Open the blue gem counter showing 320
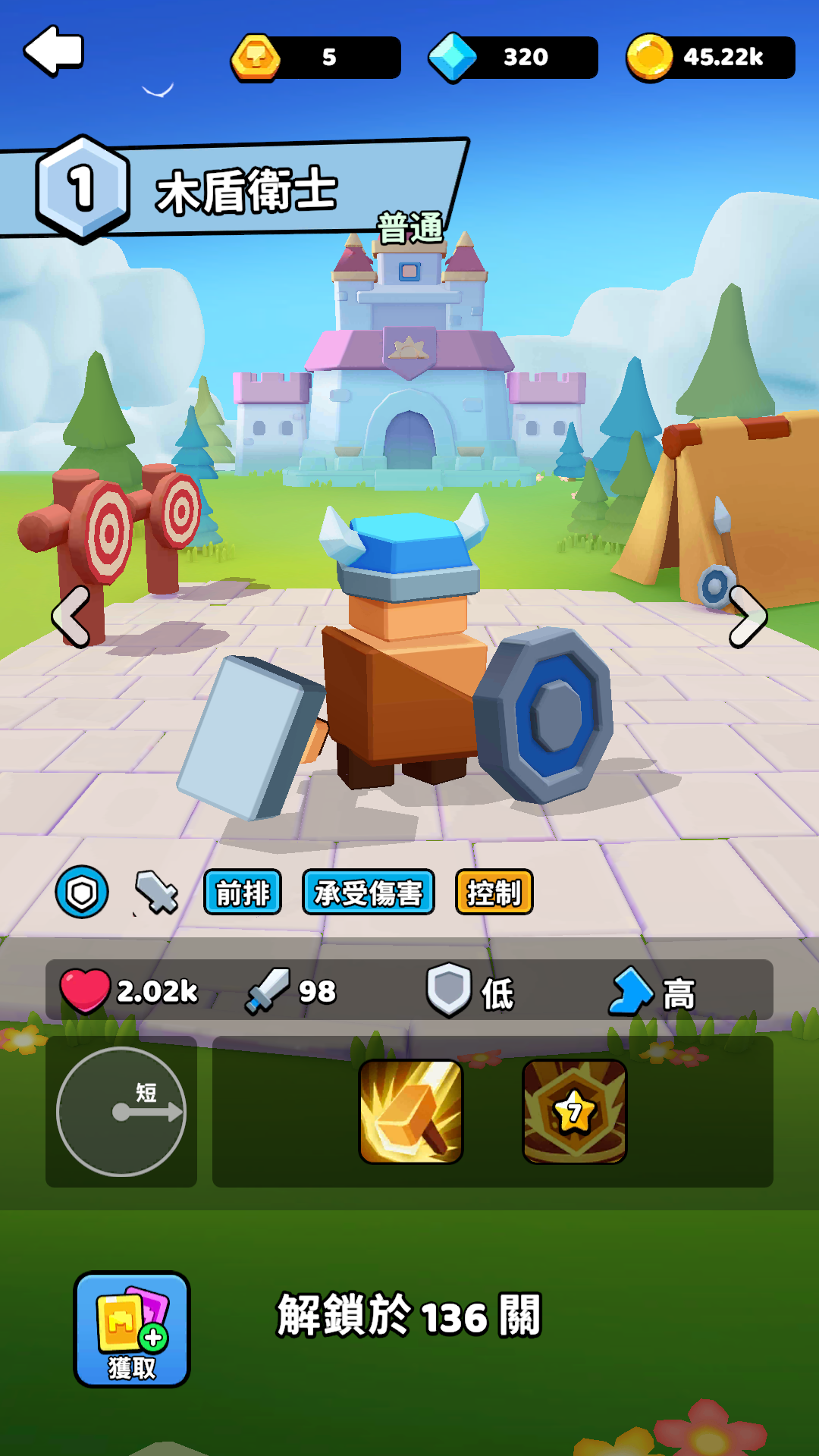Viewport: 819px width, 1456px height. pos(513,57)
